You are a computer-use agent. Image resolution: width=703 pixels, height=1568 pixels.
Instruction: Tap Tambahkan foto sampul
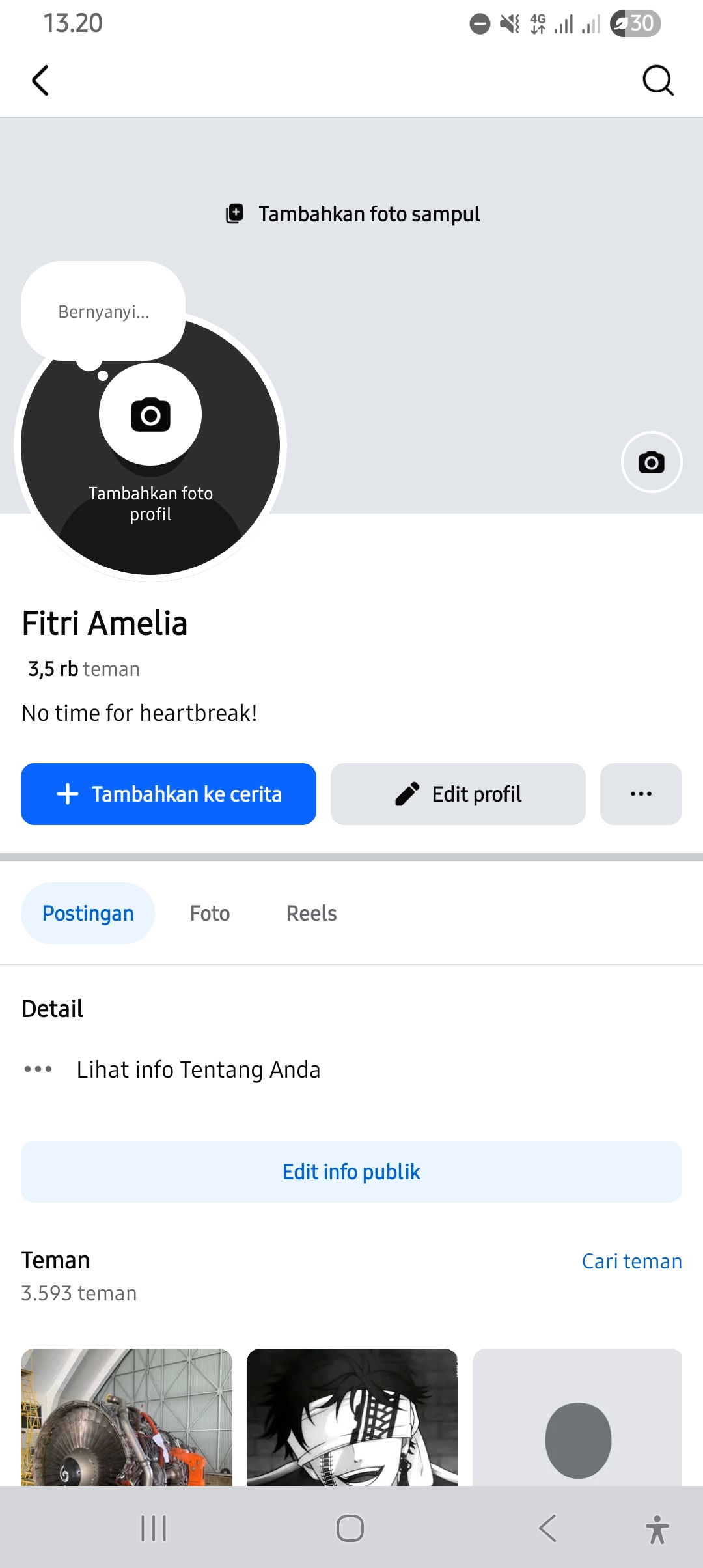click(353, 214)
